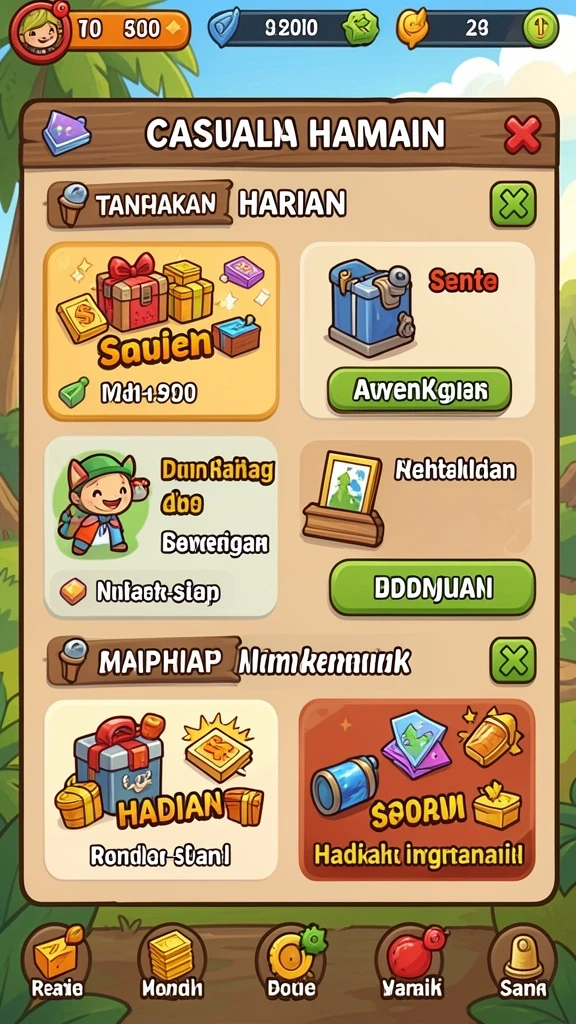Open the player avatar profile
Viewport: 576px width, 1024px height.
tap(39, 30)
